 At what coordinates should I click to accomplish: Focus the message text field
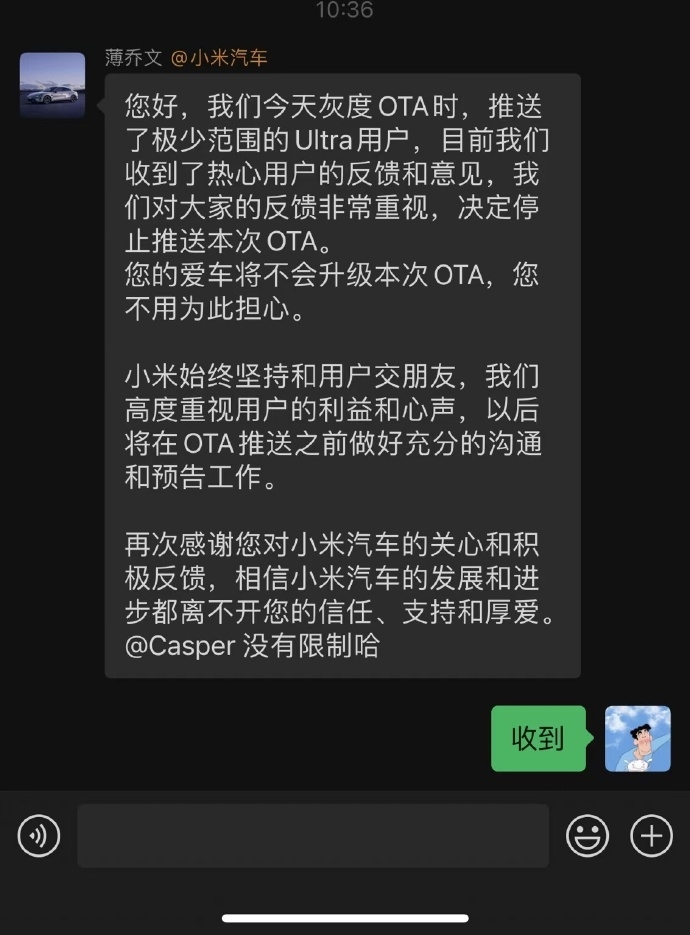point(313,835)
